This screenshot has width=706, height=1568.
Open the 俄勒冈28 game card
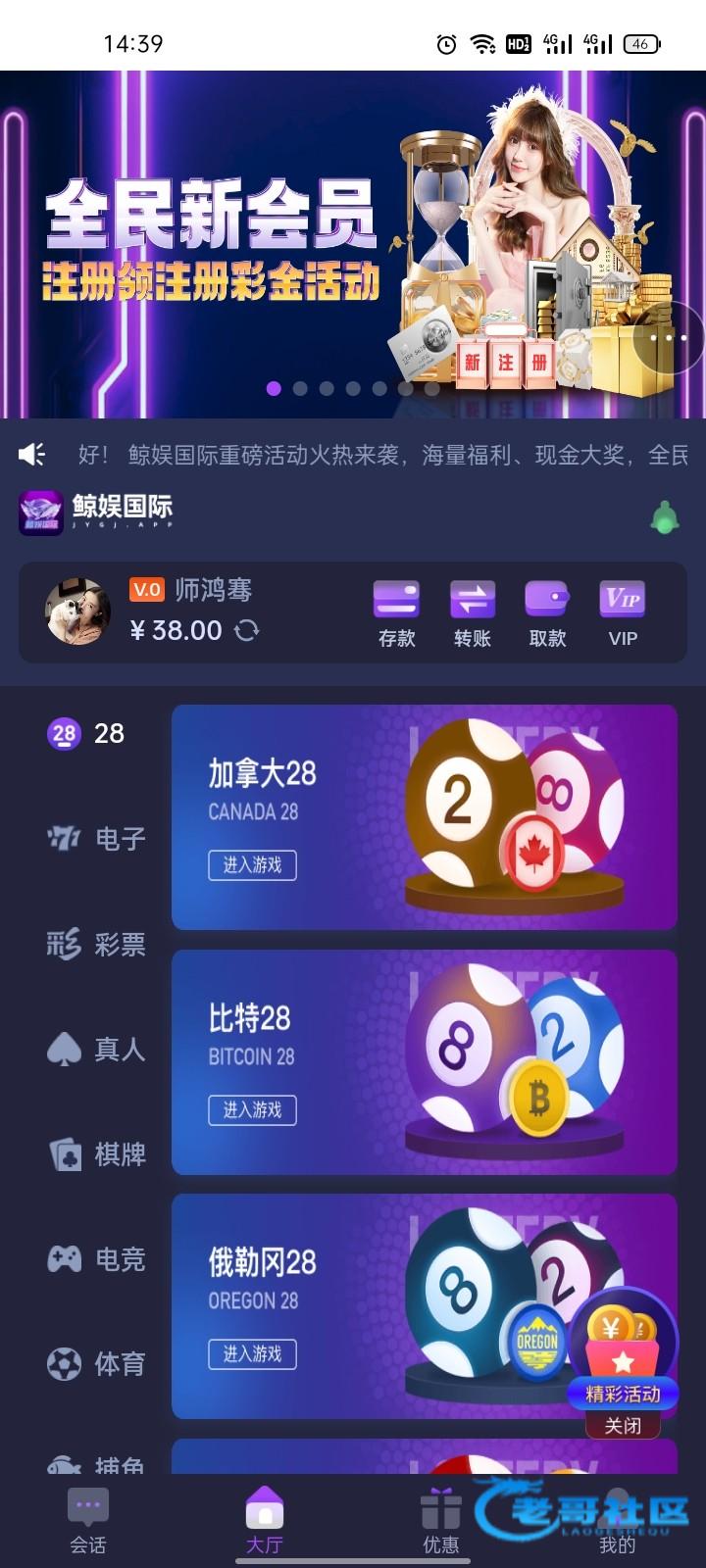(x=392, y=1305)
